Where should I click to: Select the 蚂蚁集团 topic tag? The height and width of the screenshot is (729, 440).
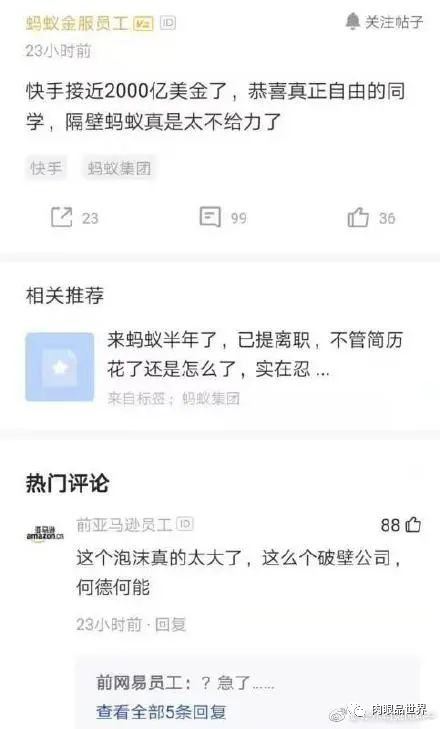(120, 168)
